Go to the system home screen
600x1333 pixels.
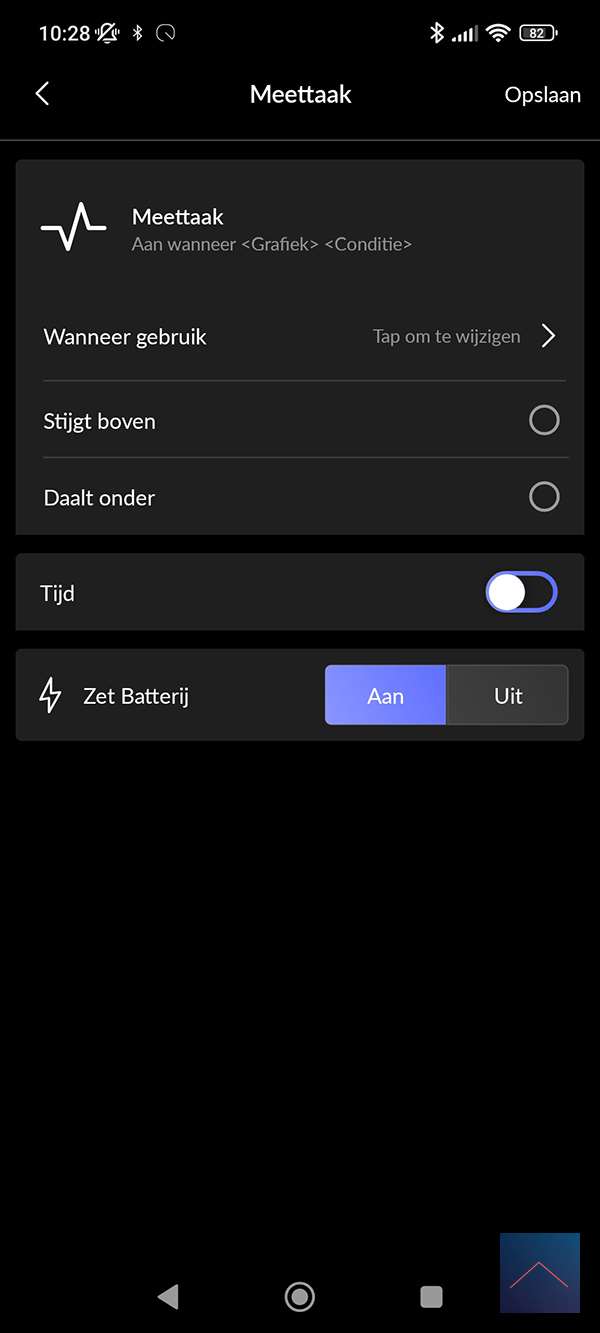click(299, 1297)
